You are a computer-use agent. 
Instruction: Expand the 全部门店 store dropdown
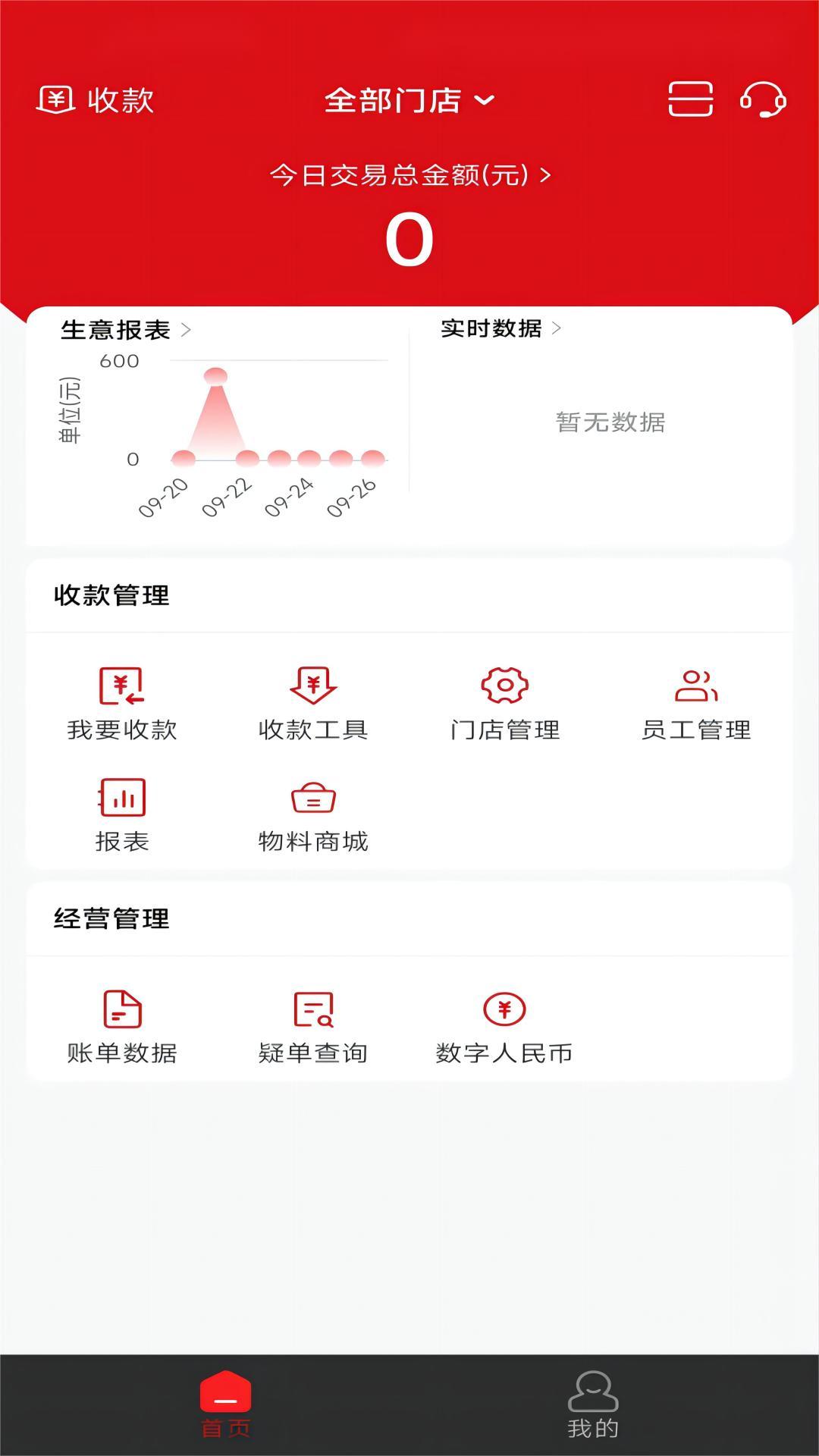pos(409,100)
